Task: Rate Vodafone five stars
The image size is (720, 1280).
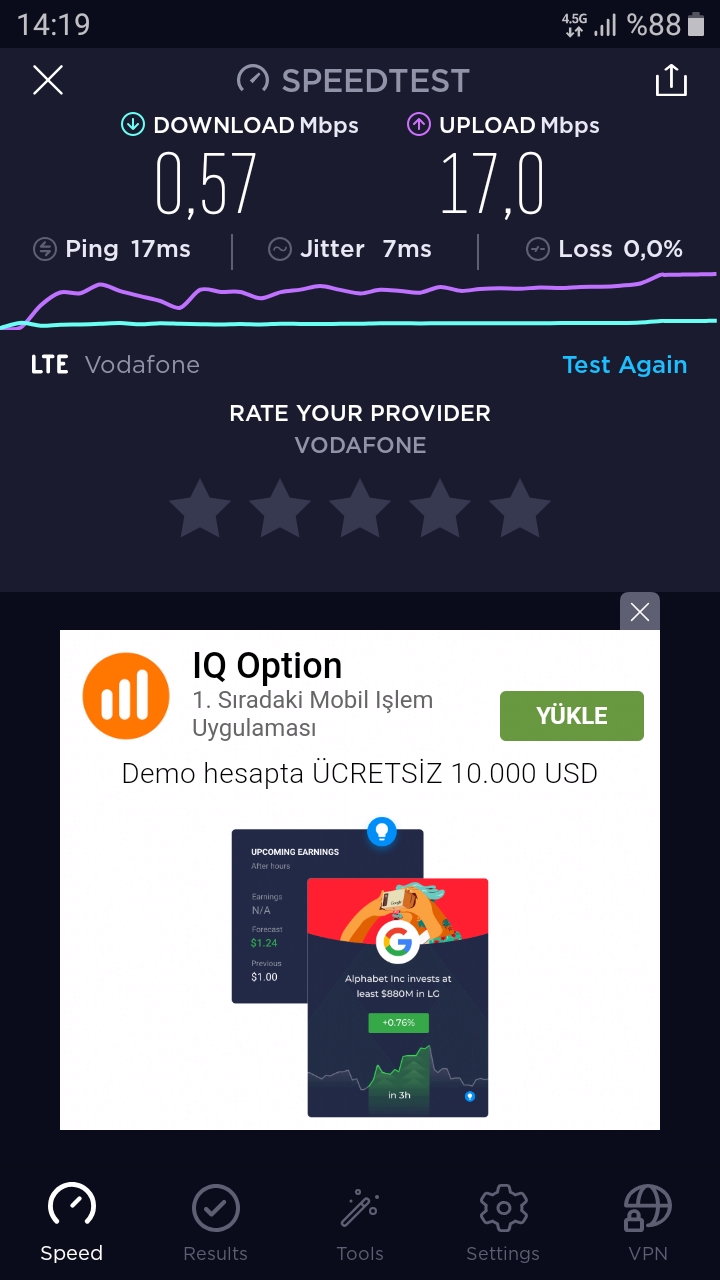Action: tap(520, 507)
